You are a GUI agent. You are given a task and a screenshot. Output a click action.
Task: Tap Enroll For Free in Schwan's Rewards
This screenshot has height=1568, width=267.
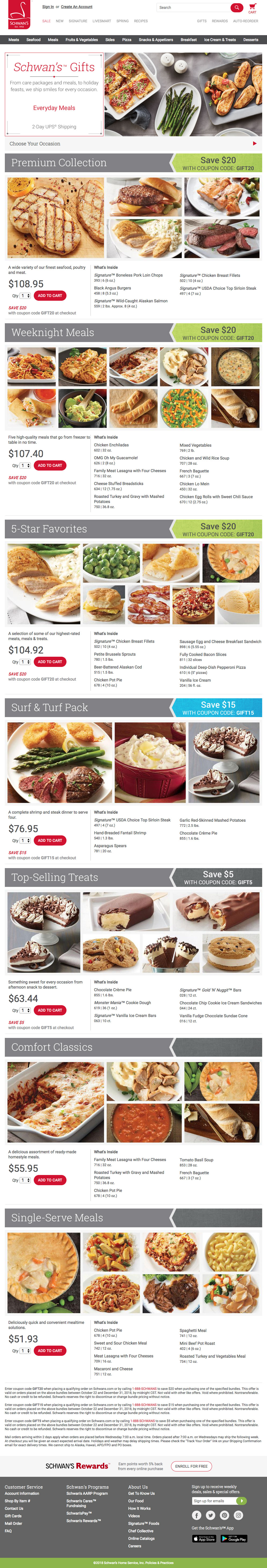191,1466
